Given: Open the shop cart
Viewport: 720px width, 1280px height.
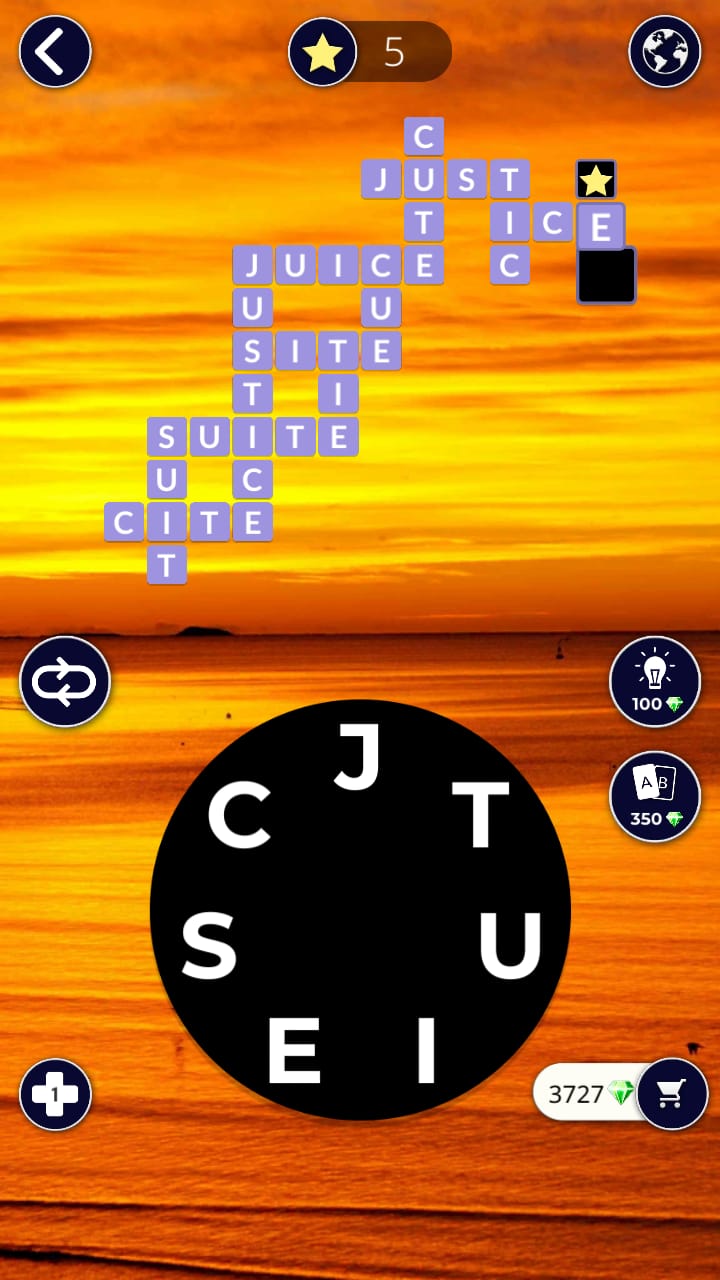Looking at the screenshot, I should coord(672,1094).
